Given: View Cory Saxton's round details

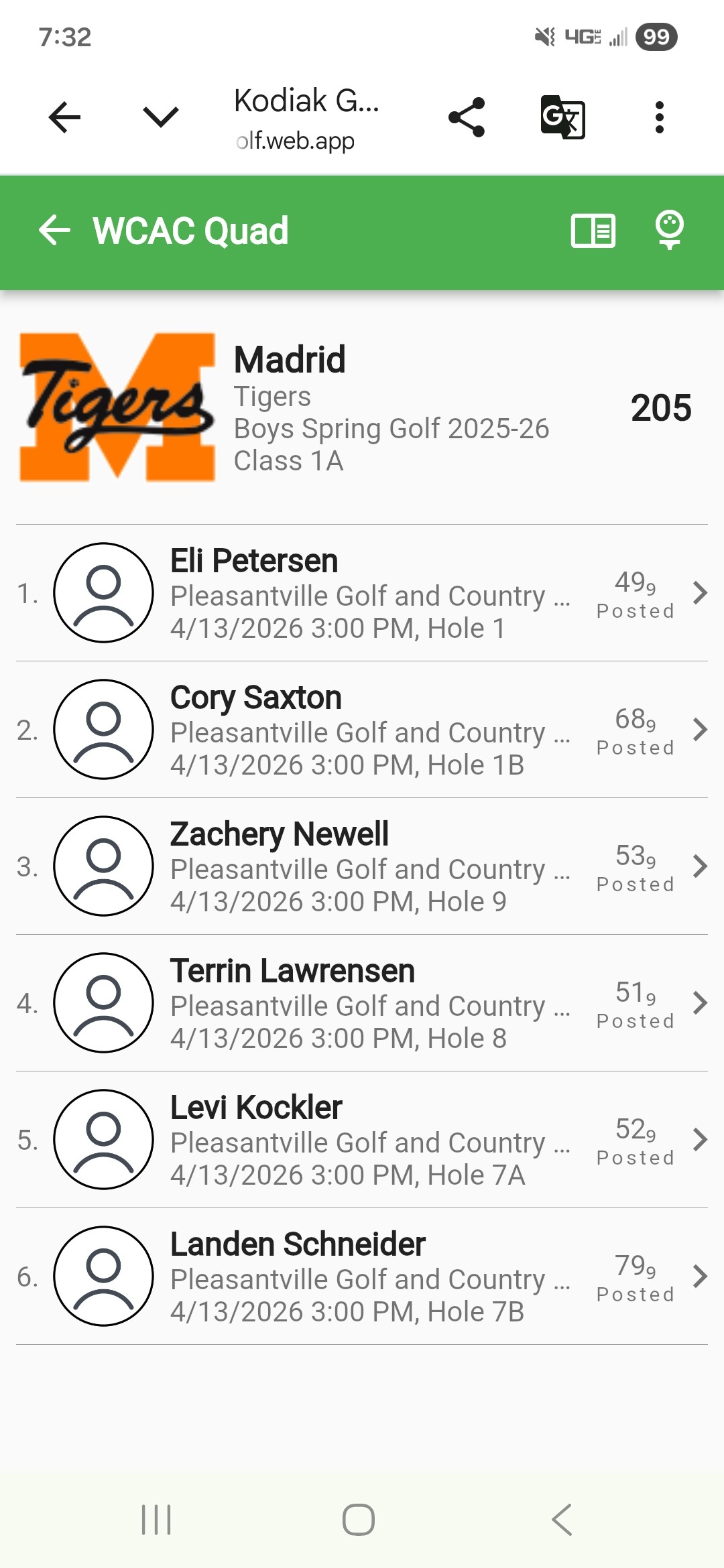Looking at the screenshot, I should coord(362,730).
